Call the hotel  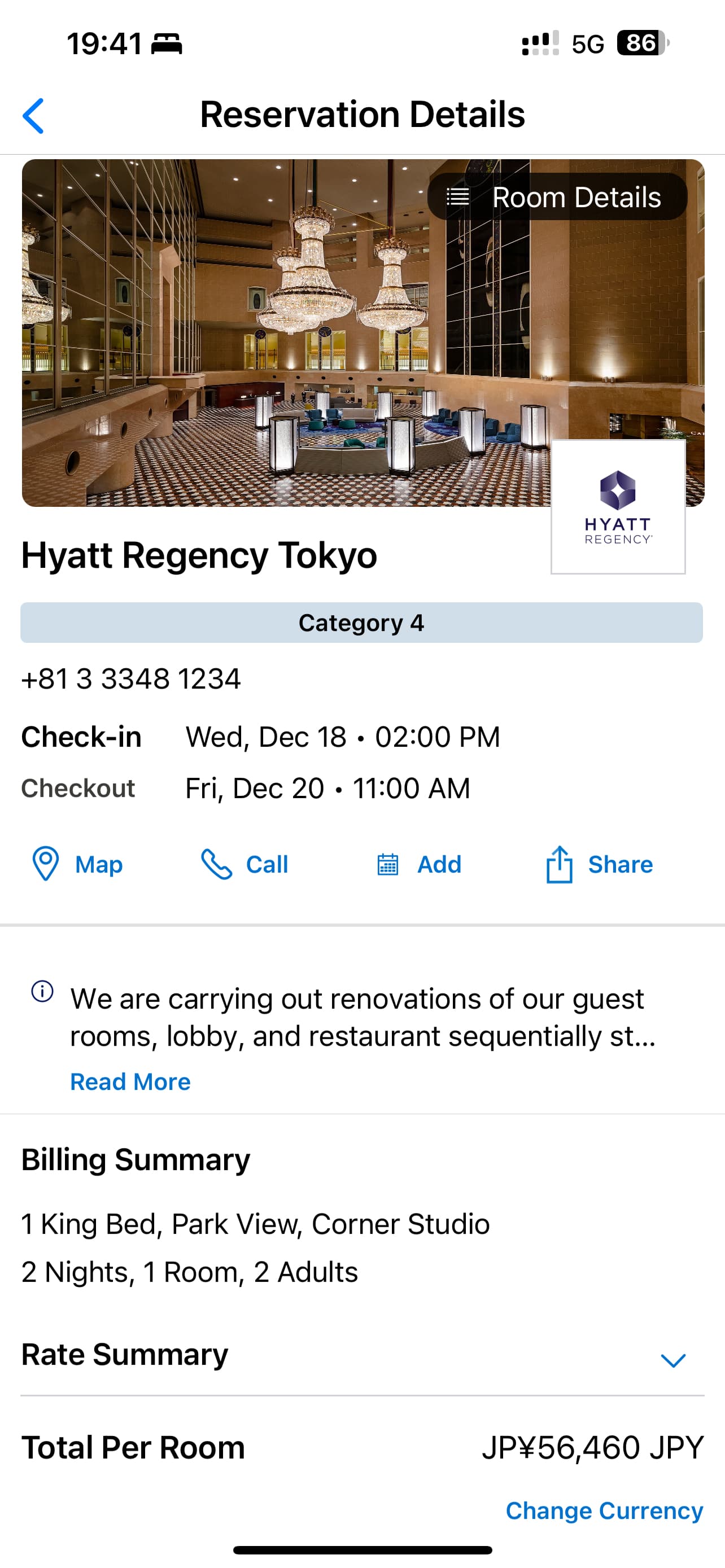pyautogui.click(x=244, y=864)
